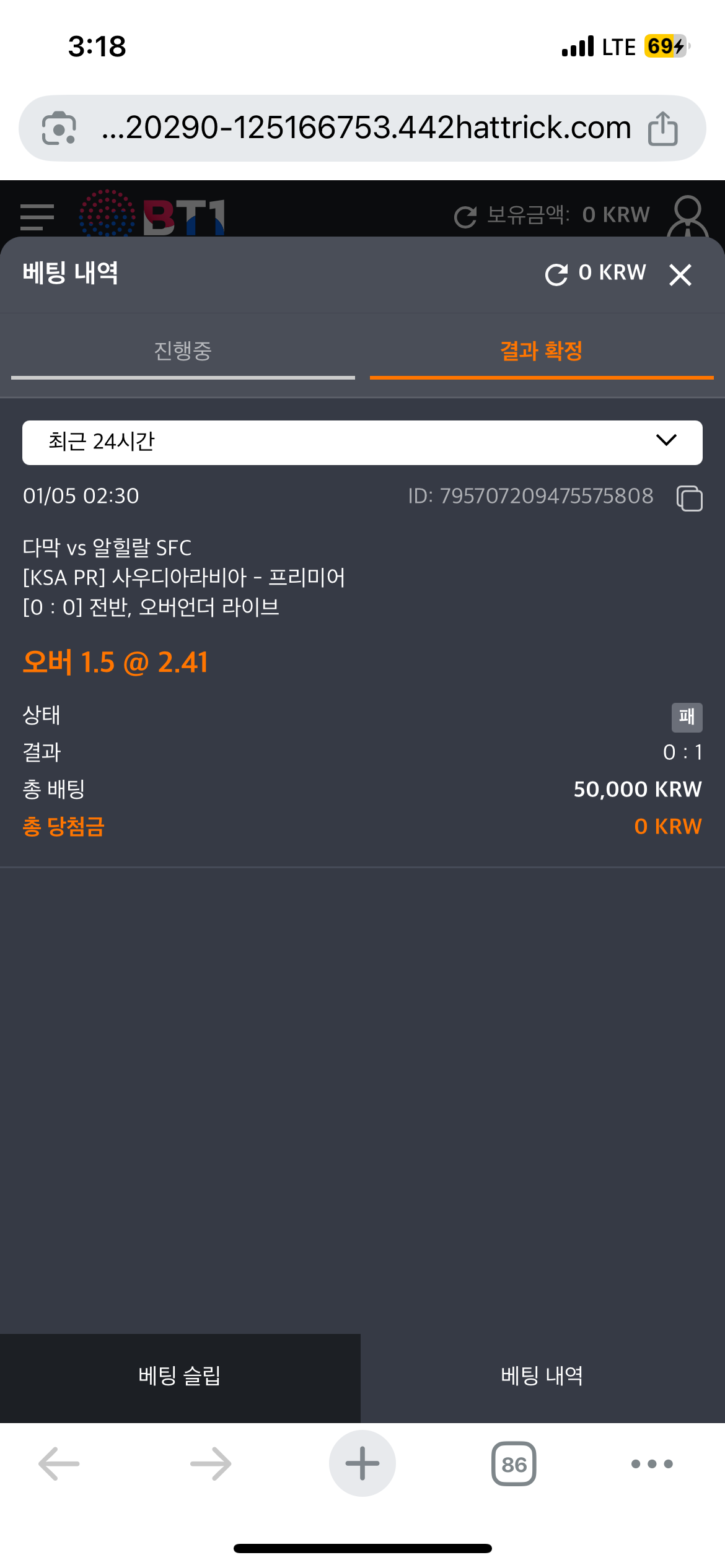Share the page from the address bar

(662, 128)
